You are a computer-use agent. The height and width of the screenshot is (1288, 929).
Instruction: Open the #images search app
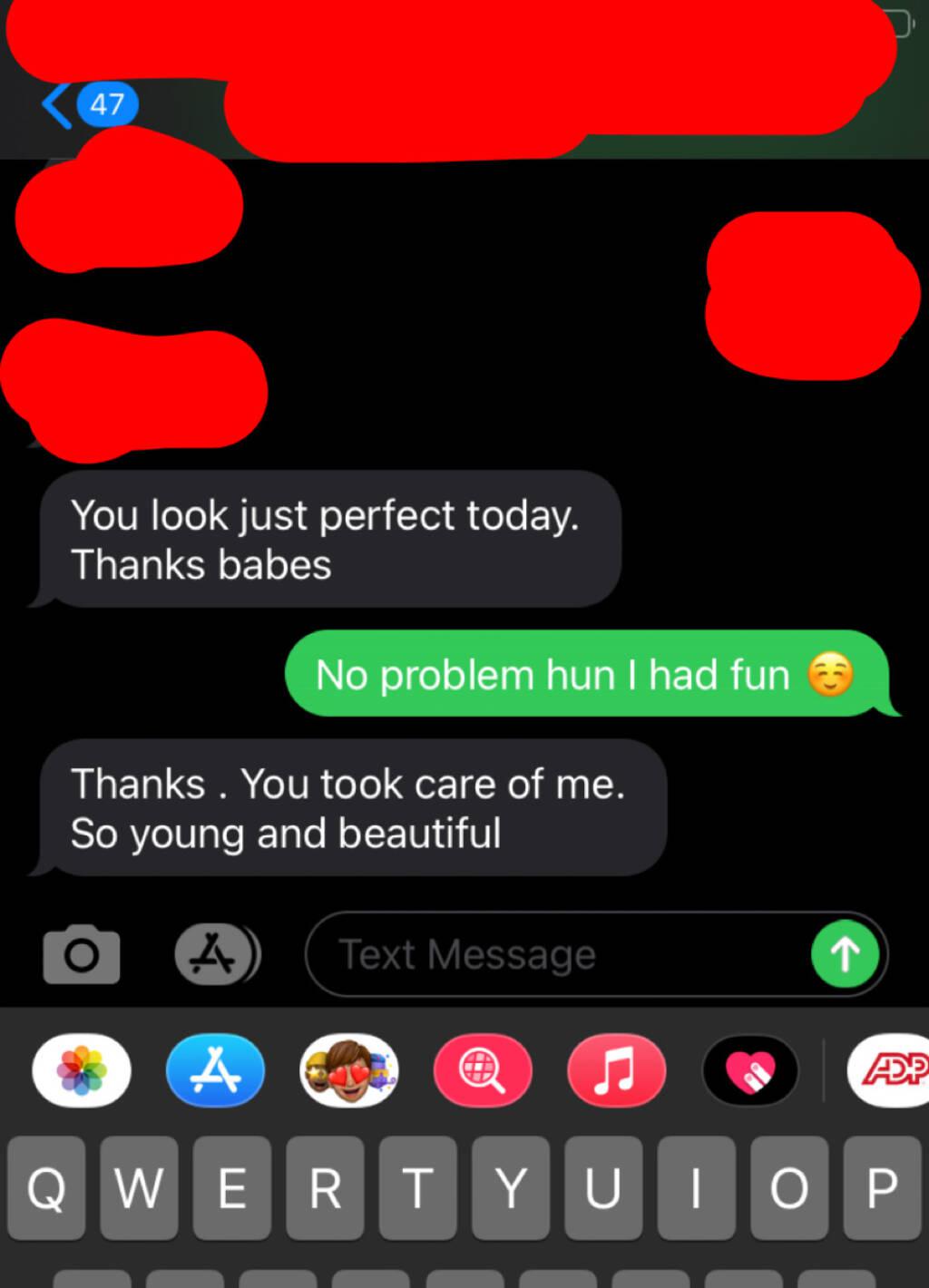[x=483, y=1070]
